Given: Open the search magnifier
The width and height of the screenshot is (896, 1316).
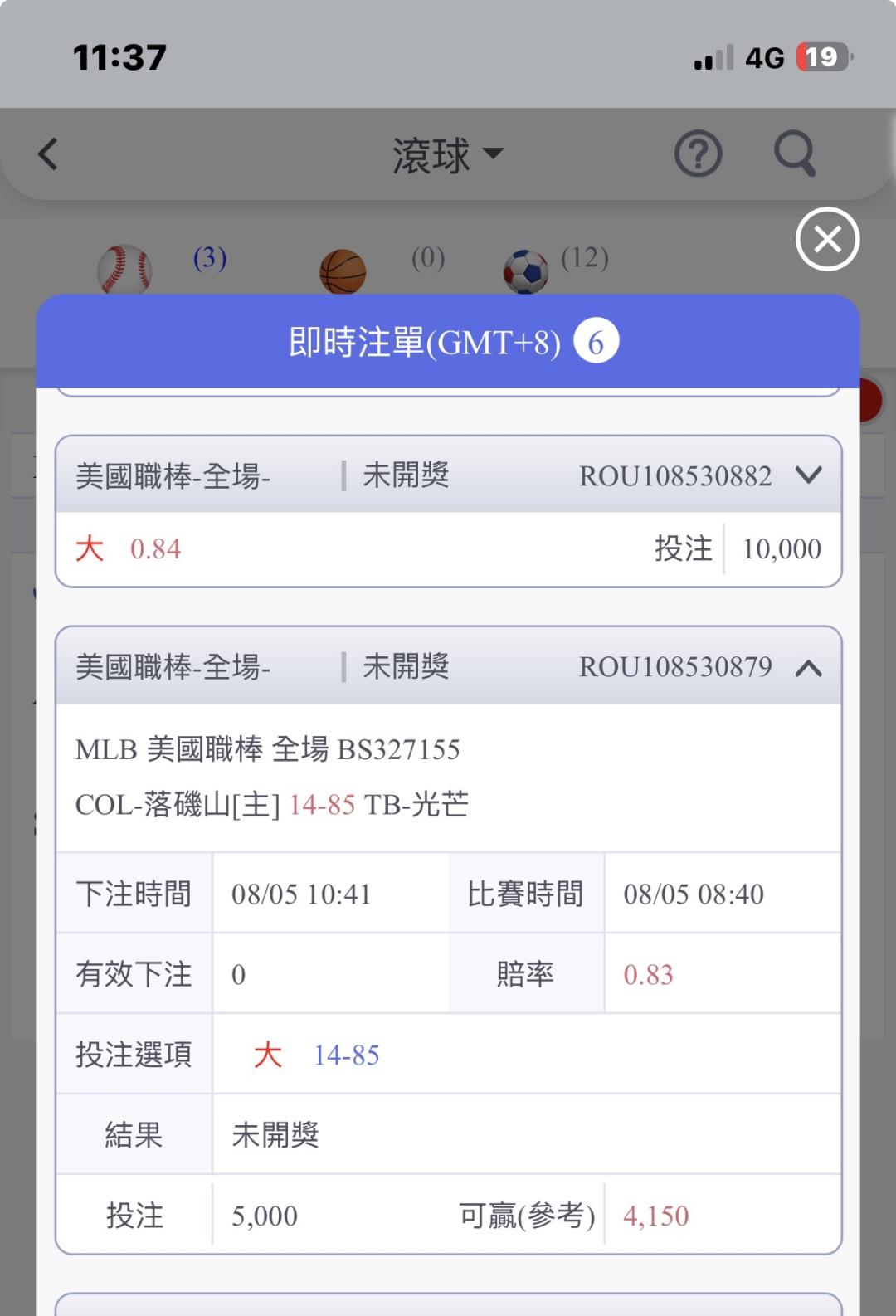Looking at the screenshot, I should click(x=795, y=154).
